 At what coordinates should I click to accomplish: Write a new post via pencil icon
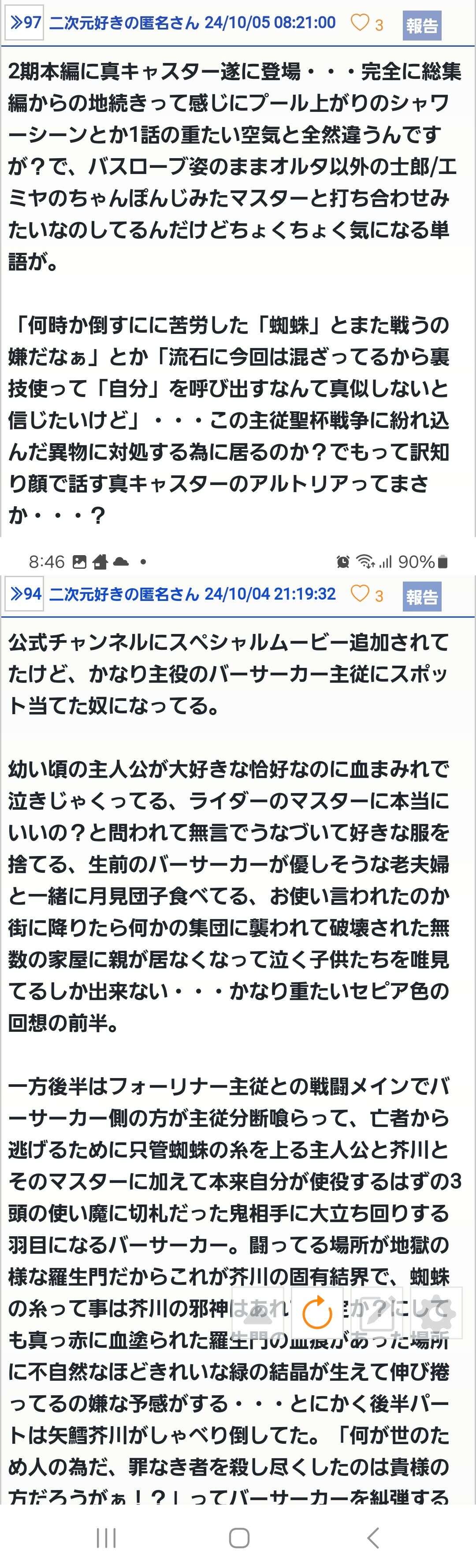click(376, 1314)
